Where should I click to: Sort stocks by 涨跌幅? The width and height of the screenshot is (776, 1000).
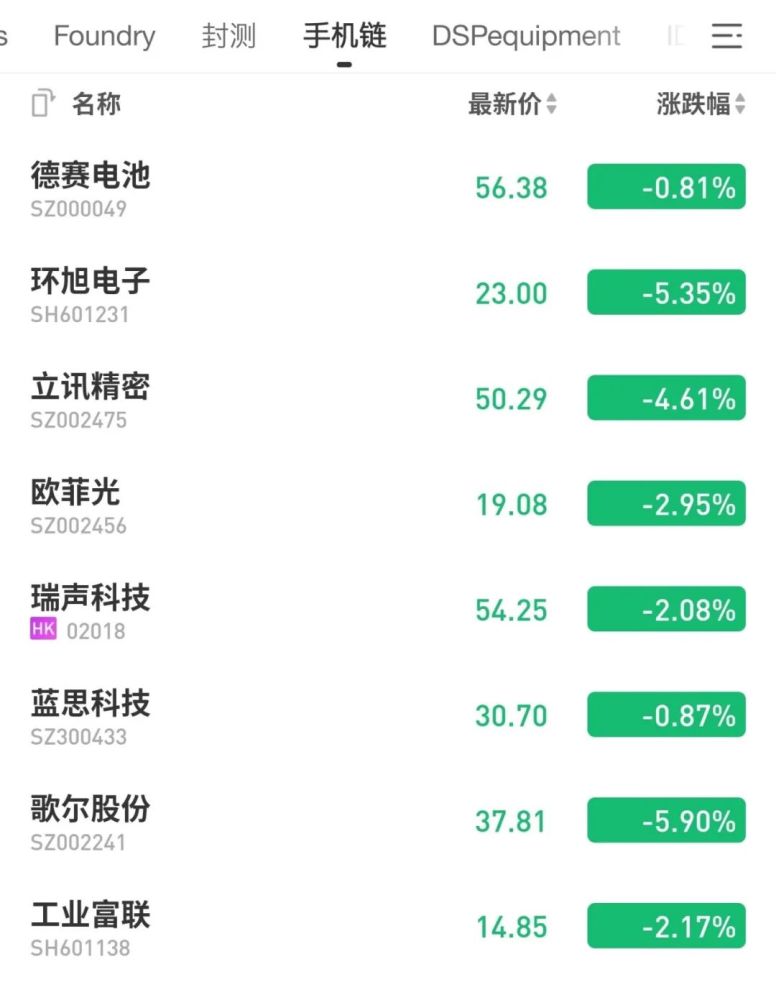[700, 104]
